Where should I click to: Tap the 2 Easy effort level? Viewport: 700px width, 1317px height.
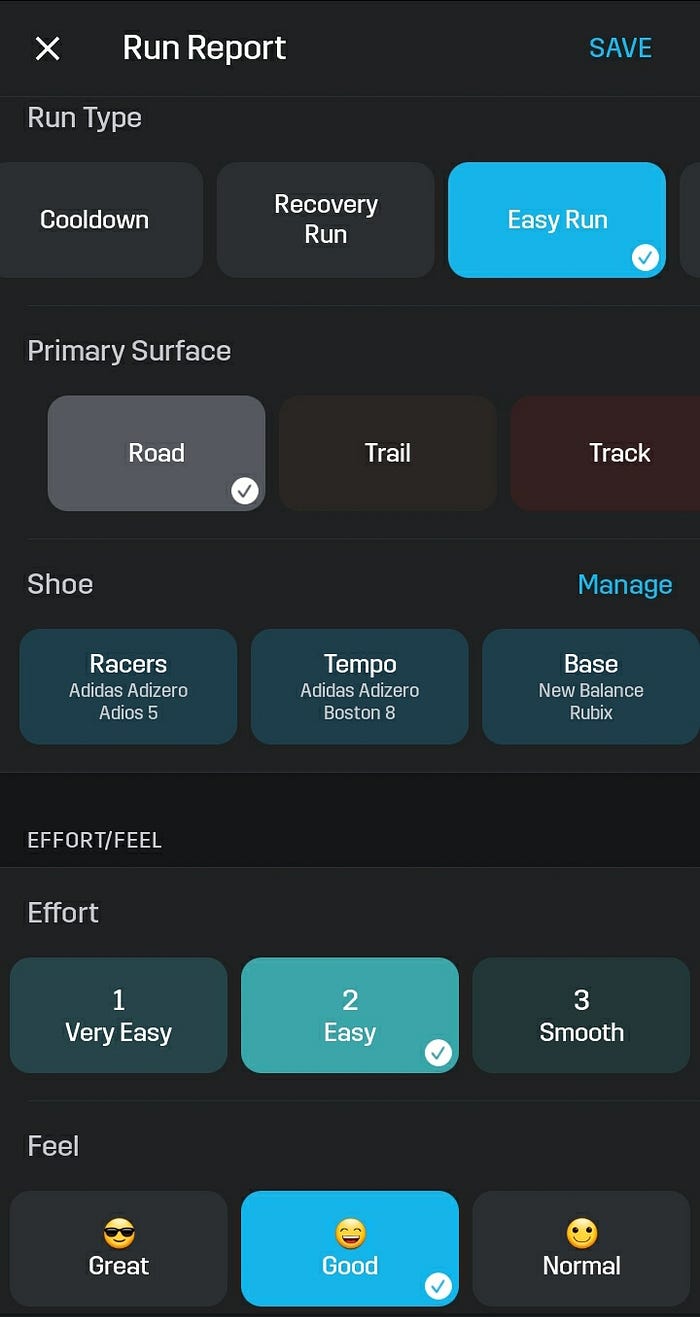pyautogui.click(x=349, y=1015)
